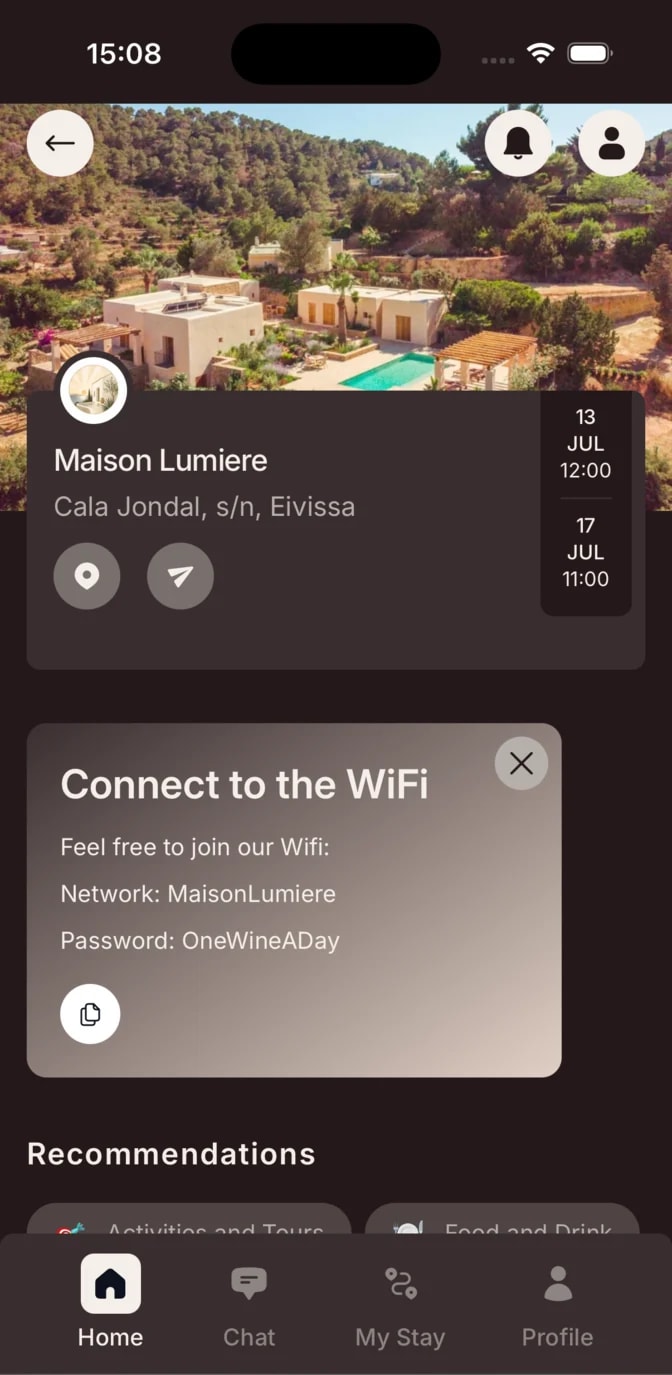
Task: Dismiss the Connect to the WiFi card
Action: 521,763
